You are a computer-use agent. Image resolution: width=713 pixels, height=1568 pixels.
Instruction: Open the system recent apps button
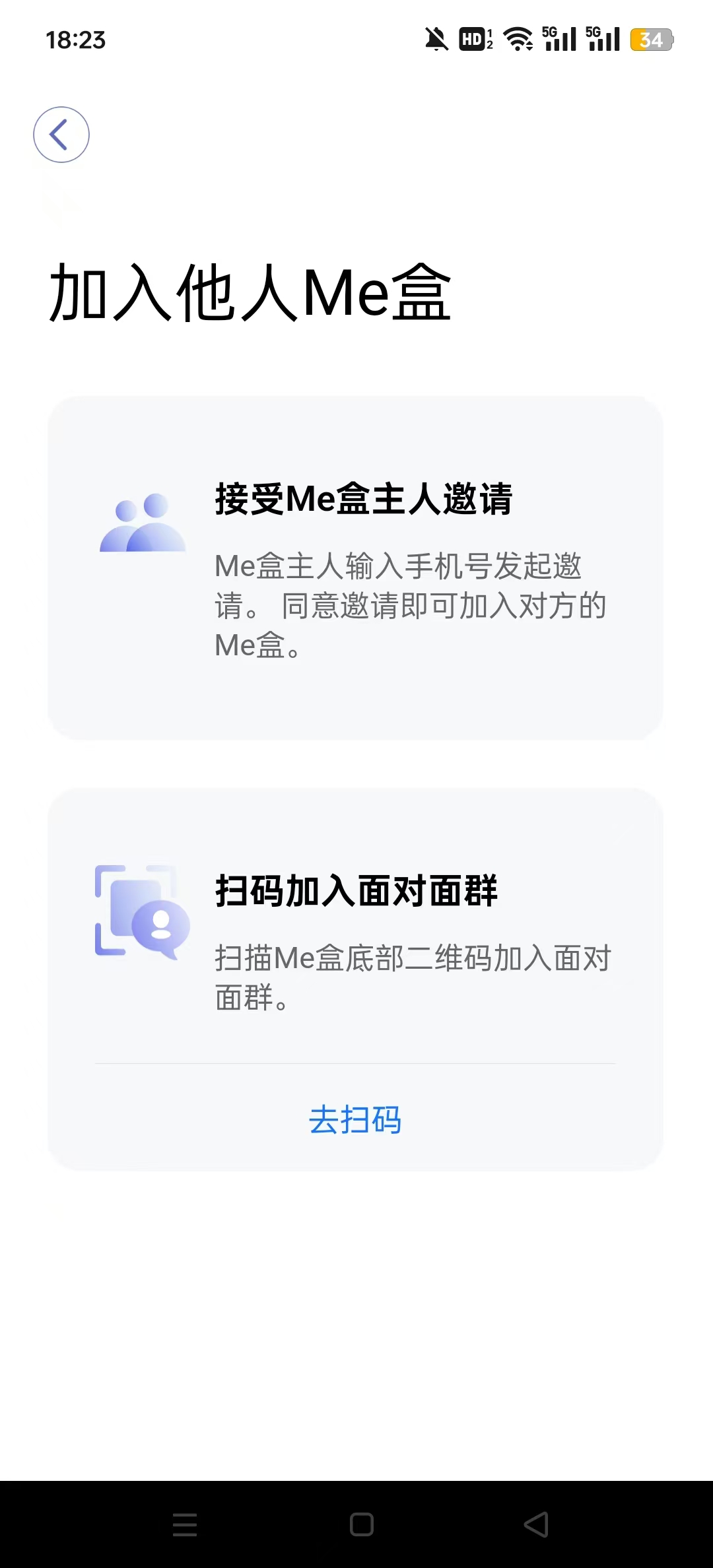click(x=185, y=1524)
